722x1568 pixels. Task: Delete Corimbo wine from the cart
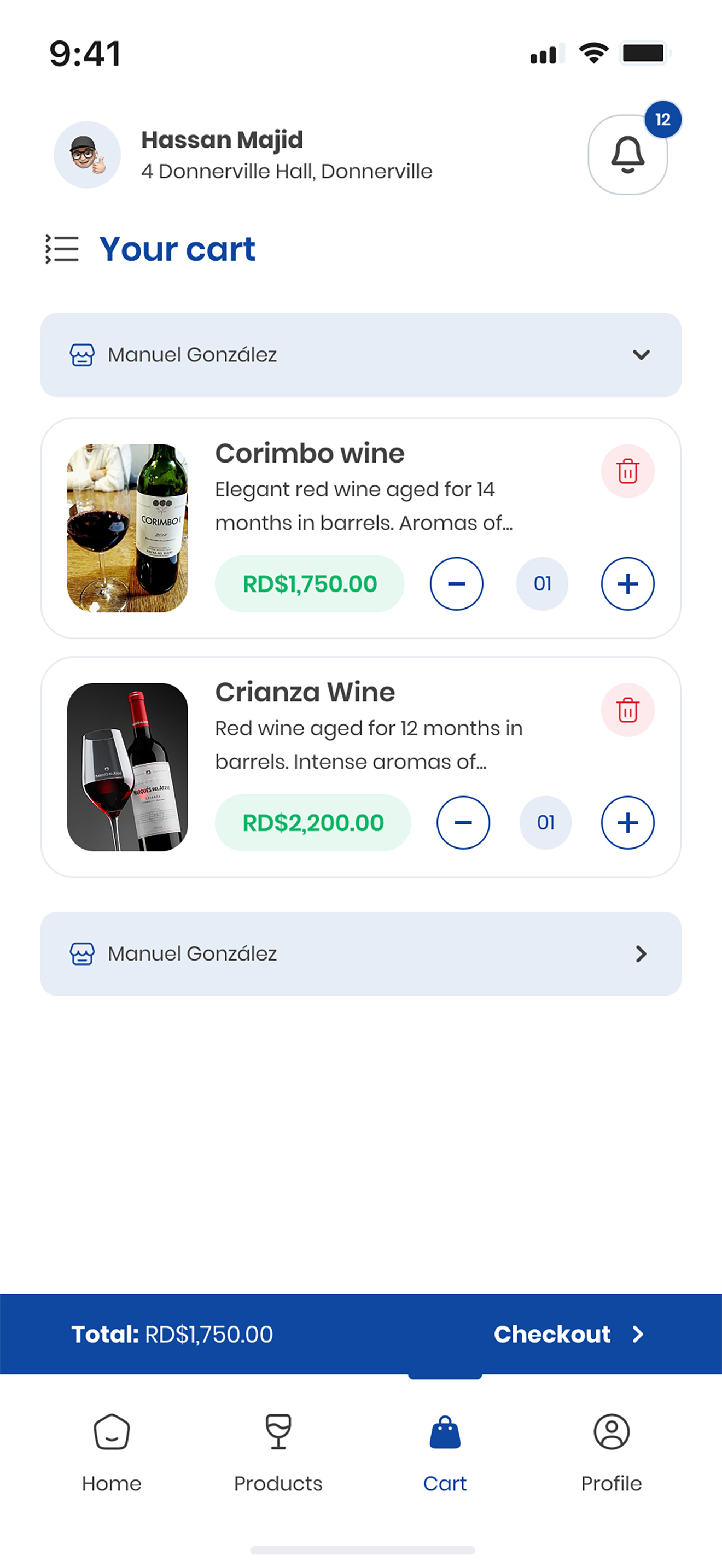[627, 471]
